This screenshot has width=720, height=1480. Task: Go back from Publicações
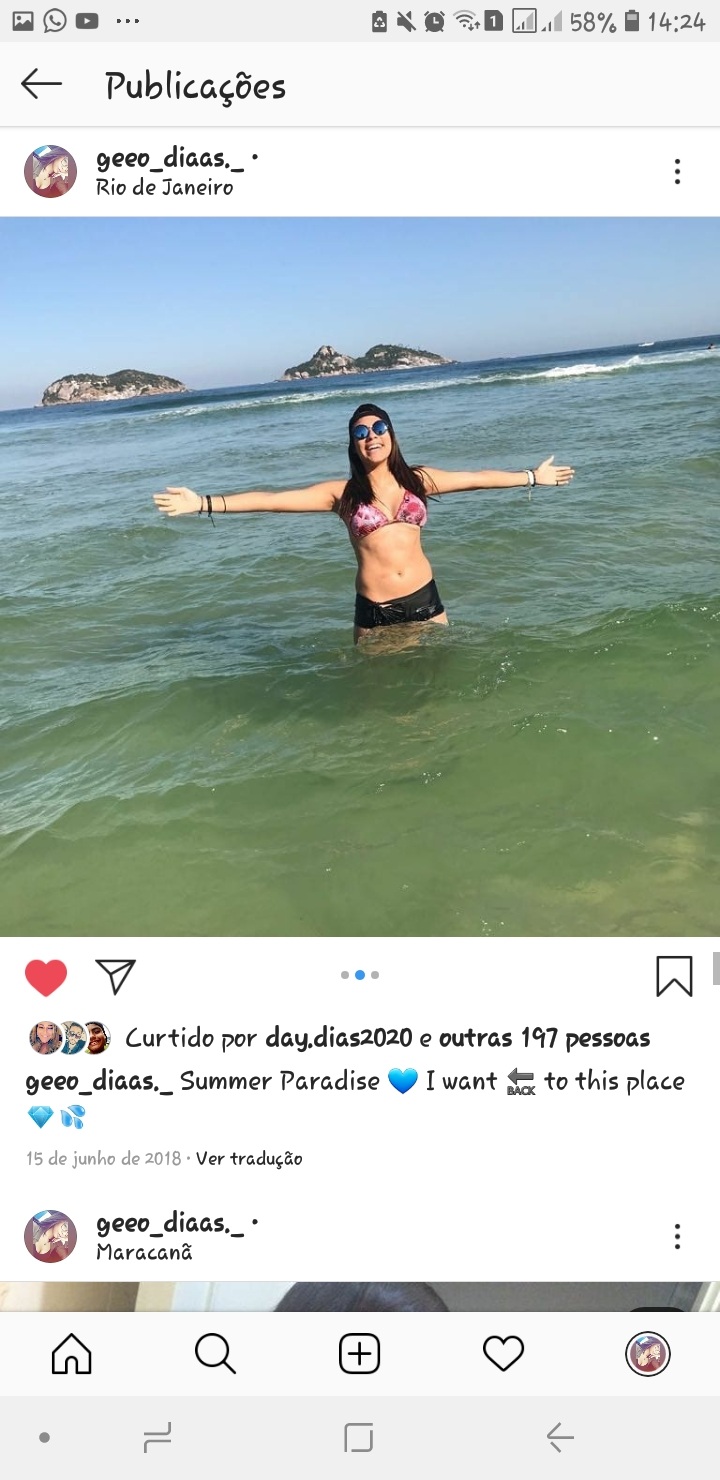(41, 85)
